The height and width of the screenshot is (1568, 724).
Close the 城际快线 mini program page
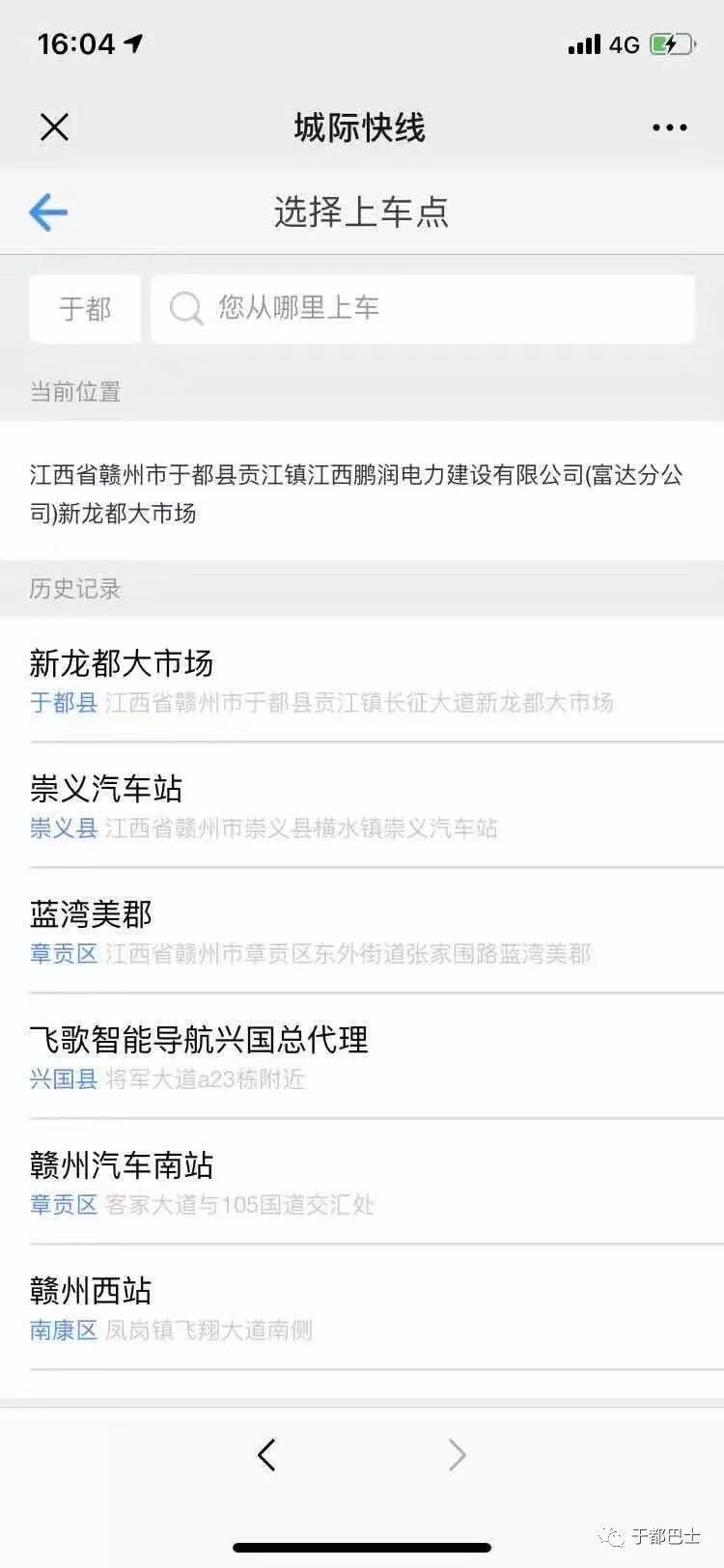55,126
